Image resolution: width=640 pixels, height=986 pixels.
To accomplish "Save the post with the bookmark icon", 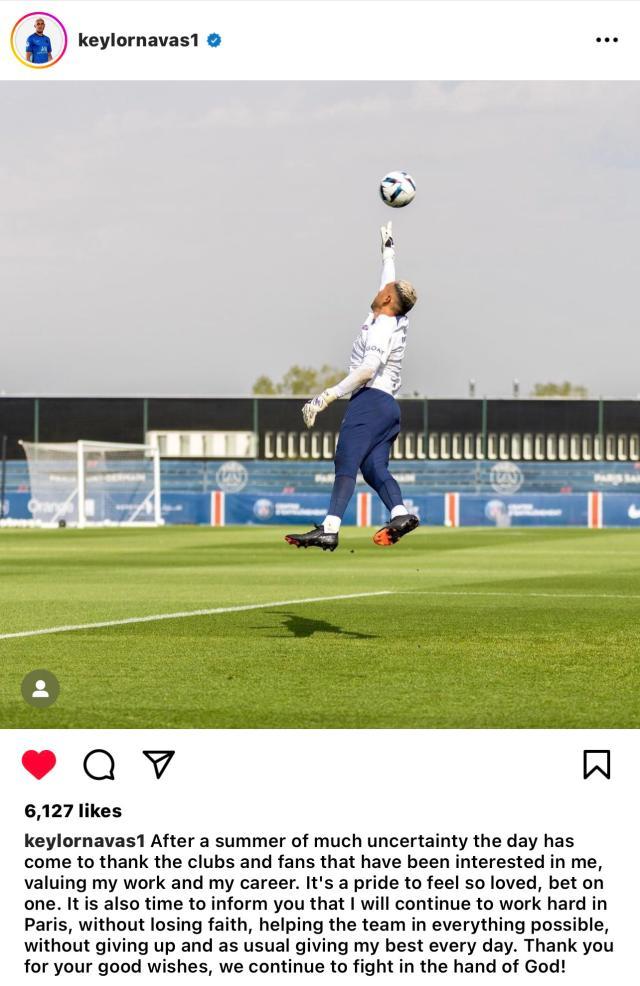I will coord(596,764).
